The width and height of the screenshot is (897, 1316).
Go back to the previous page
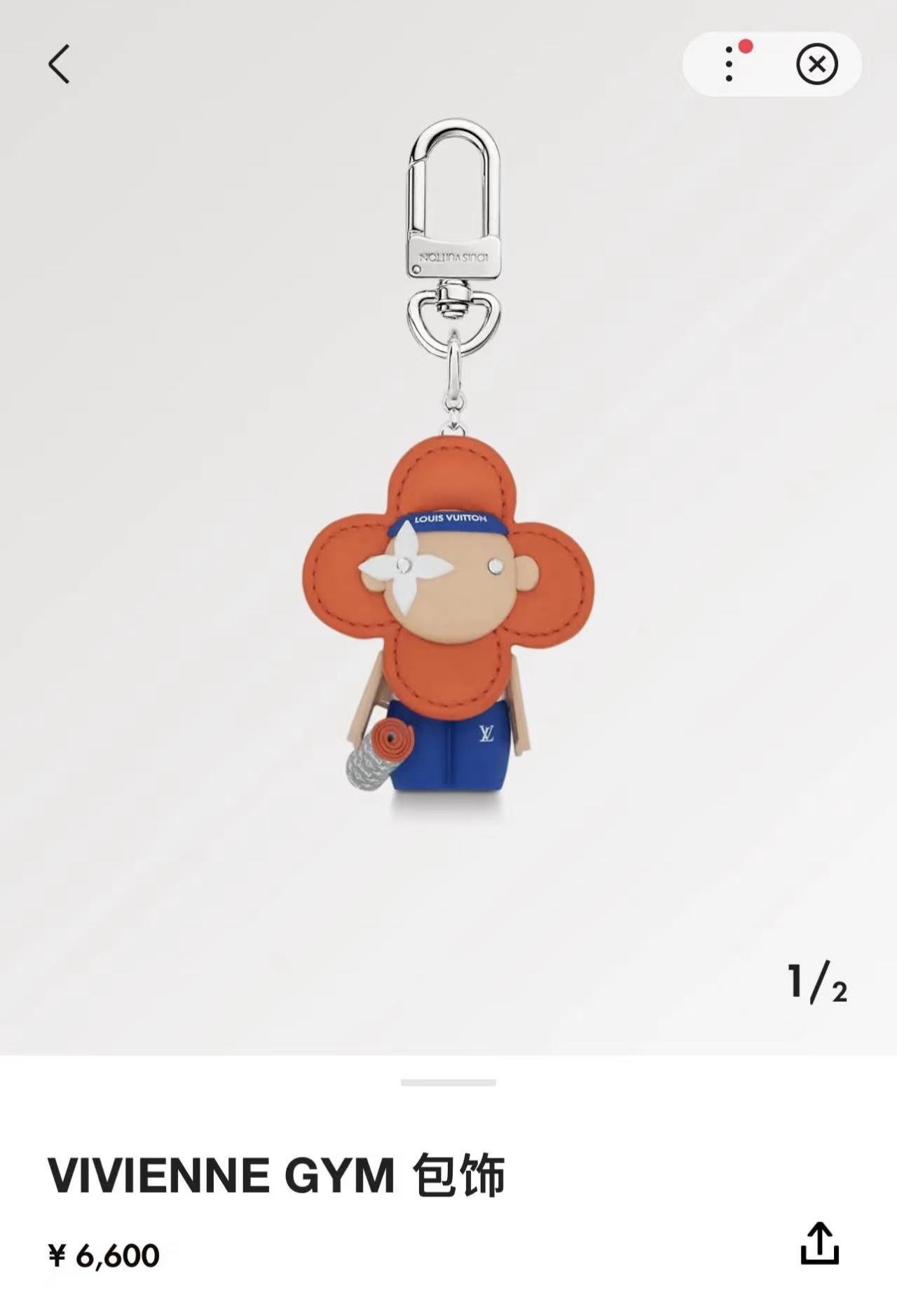click(x=59, y=65)
